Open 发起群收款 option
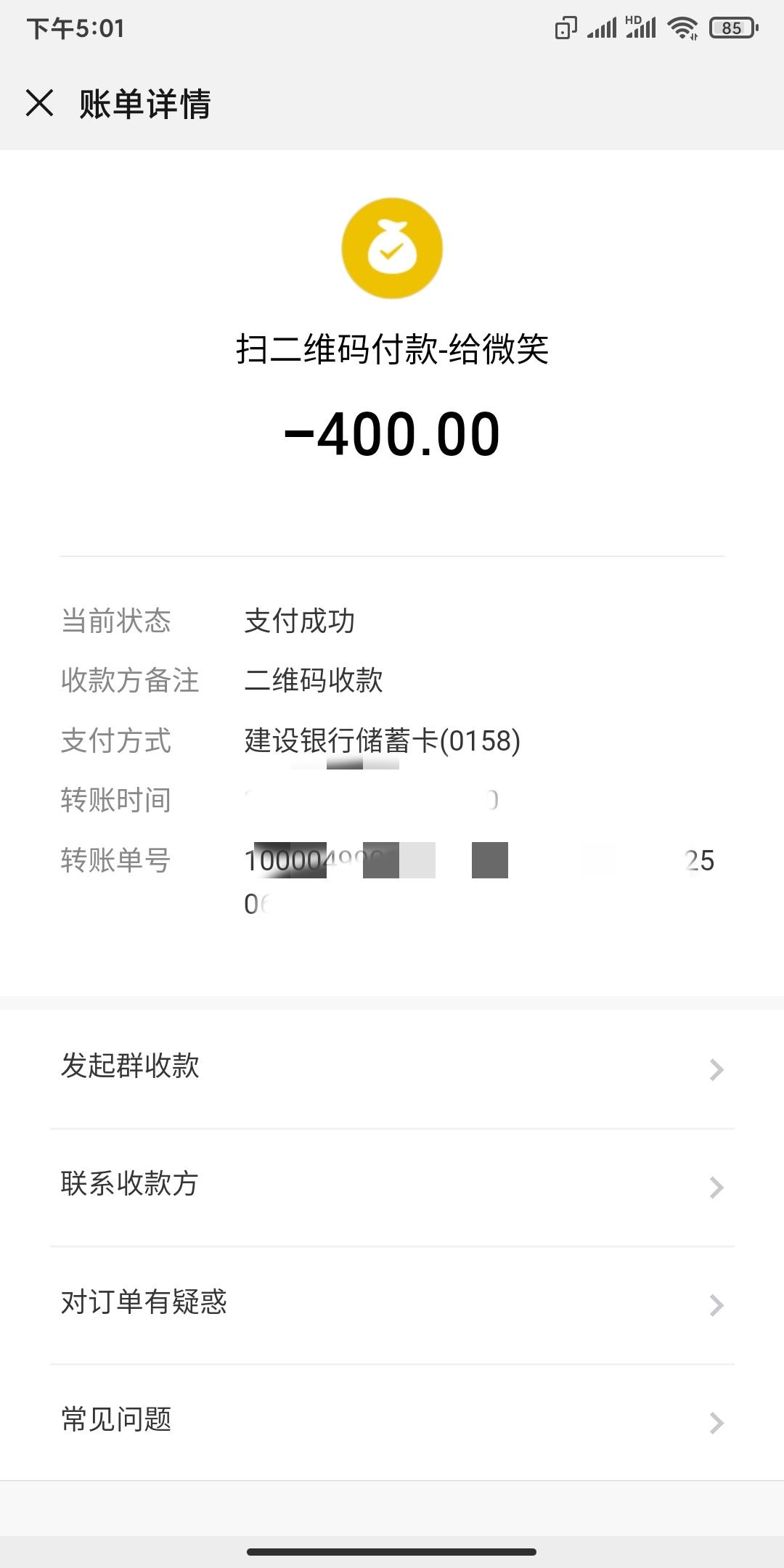Image resolution: width=784 pixels, height=1568 pixels. click(392, 1067)
